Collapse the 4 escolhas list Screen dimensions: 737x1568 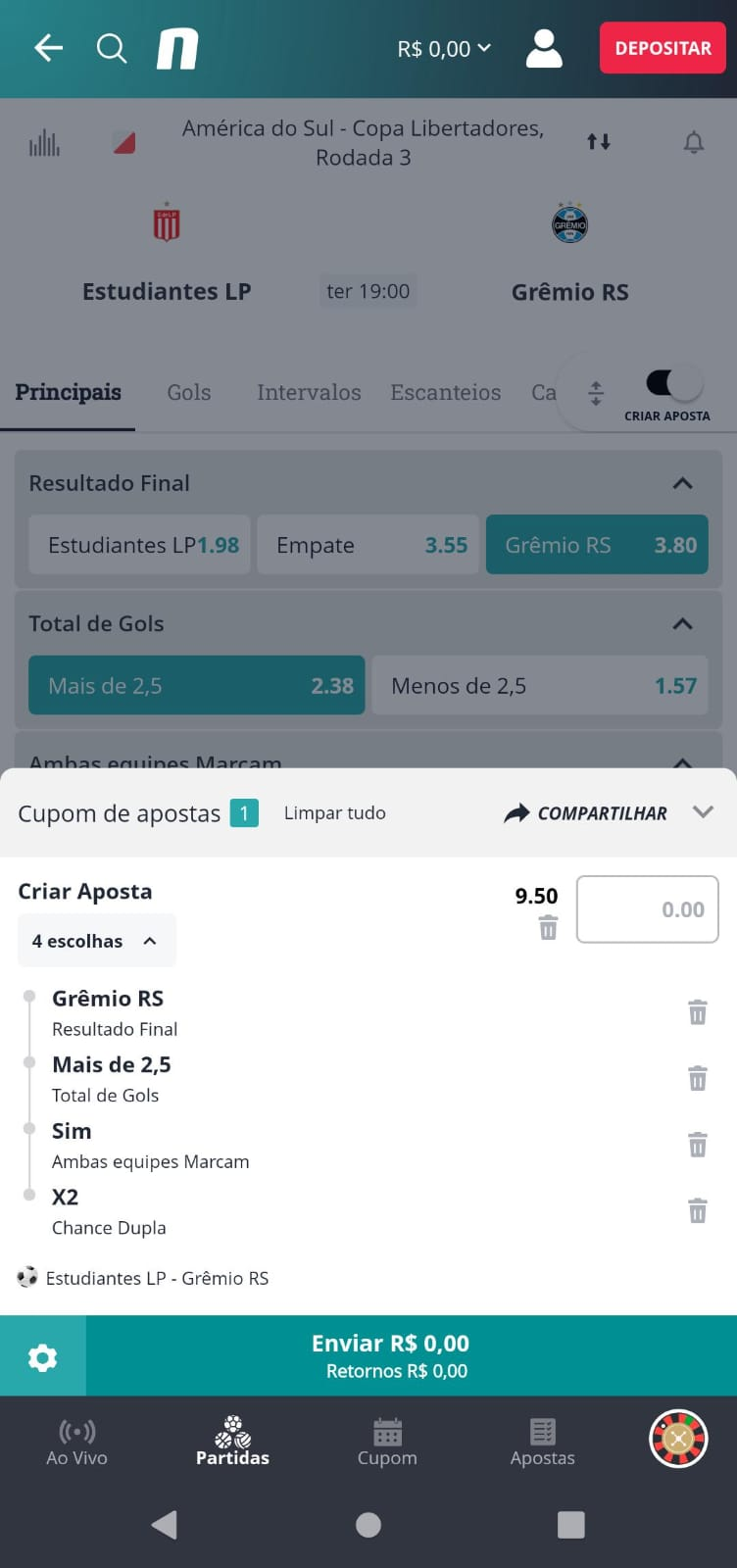click(x=96, y=941)
